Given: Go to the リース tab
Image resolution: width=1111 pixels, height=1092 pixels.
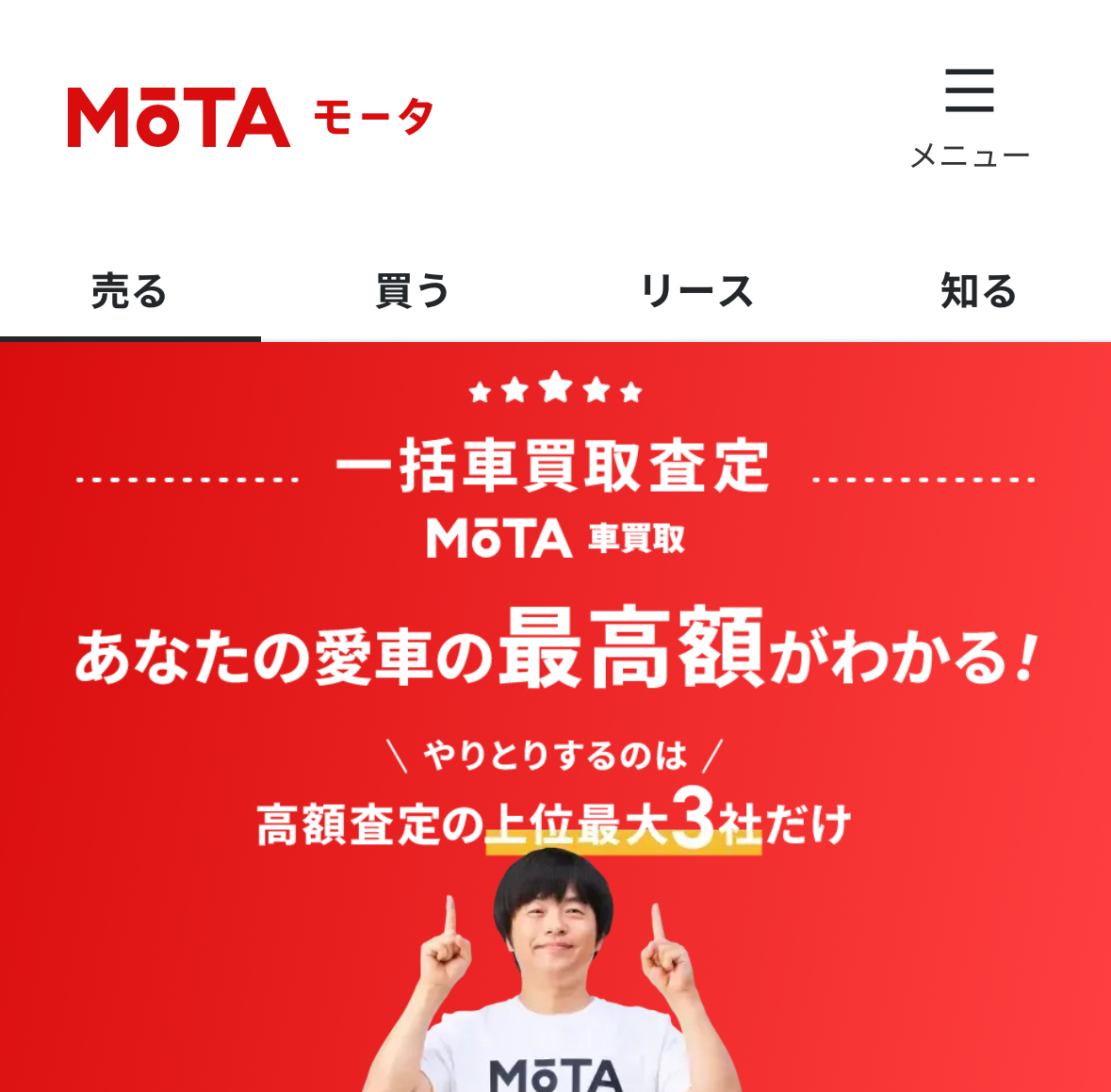Looking at the screenshot, I should tap(696, 292).
